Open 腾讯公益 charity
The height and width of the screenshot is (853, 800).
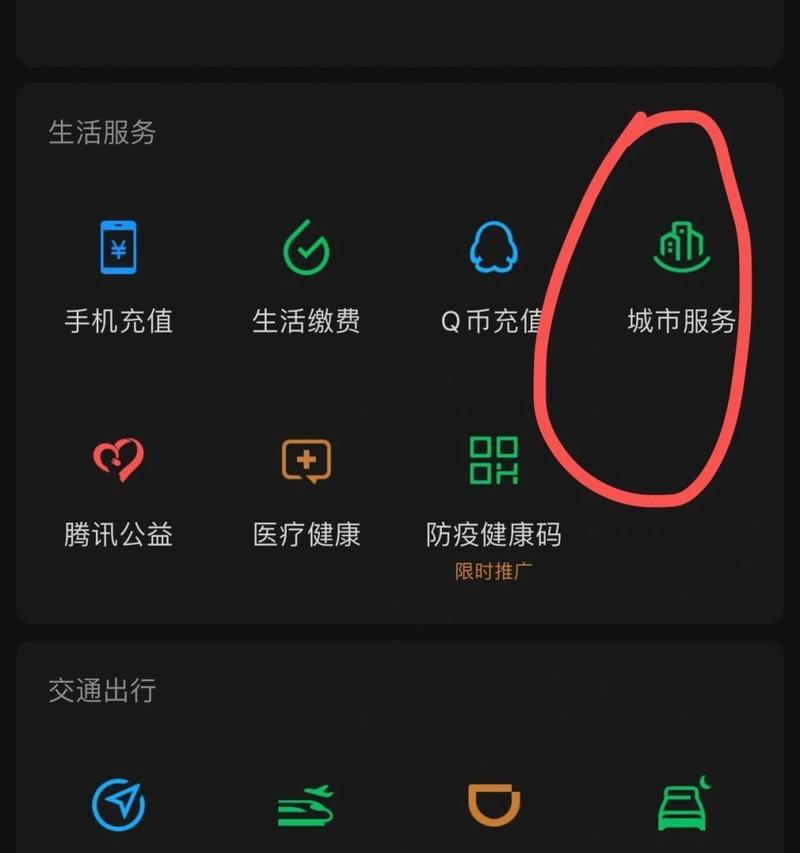[118, 490]
